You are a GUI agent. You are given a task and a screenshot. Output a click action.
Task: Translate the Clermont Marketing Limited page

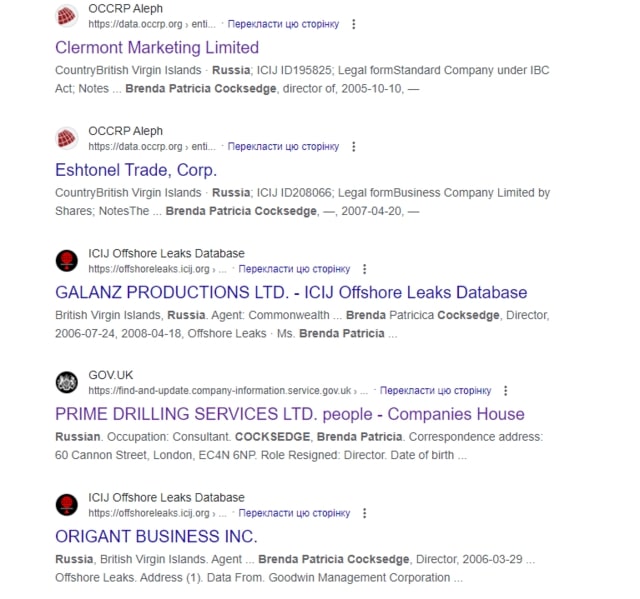click(x=283, y=23)
